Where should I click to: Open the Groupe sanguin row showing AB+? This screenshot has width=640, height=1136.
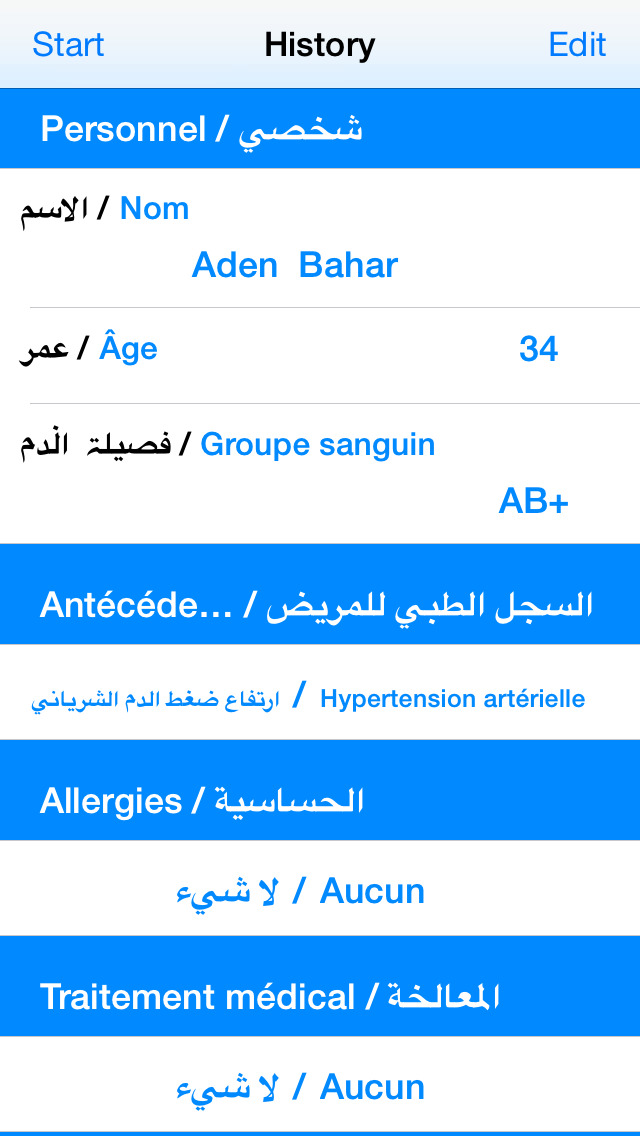320,473
